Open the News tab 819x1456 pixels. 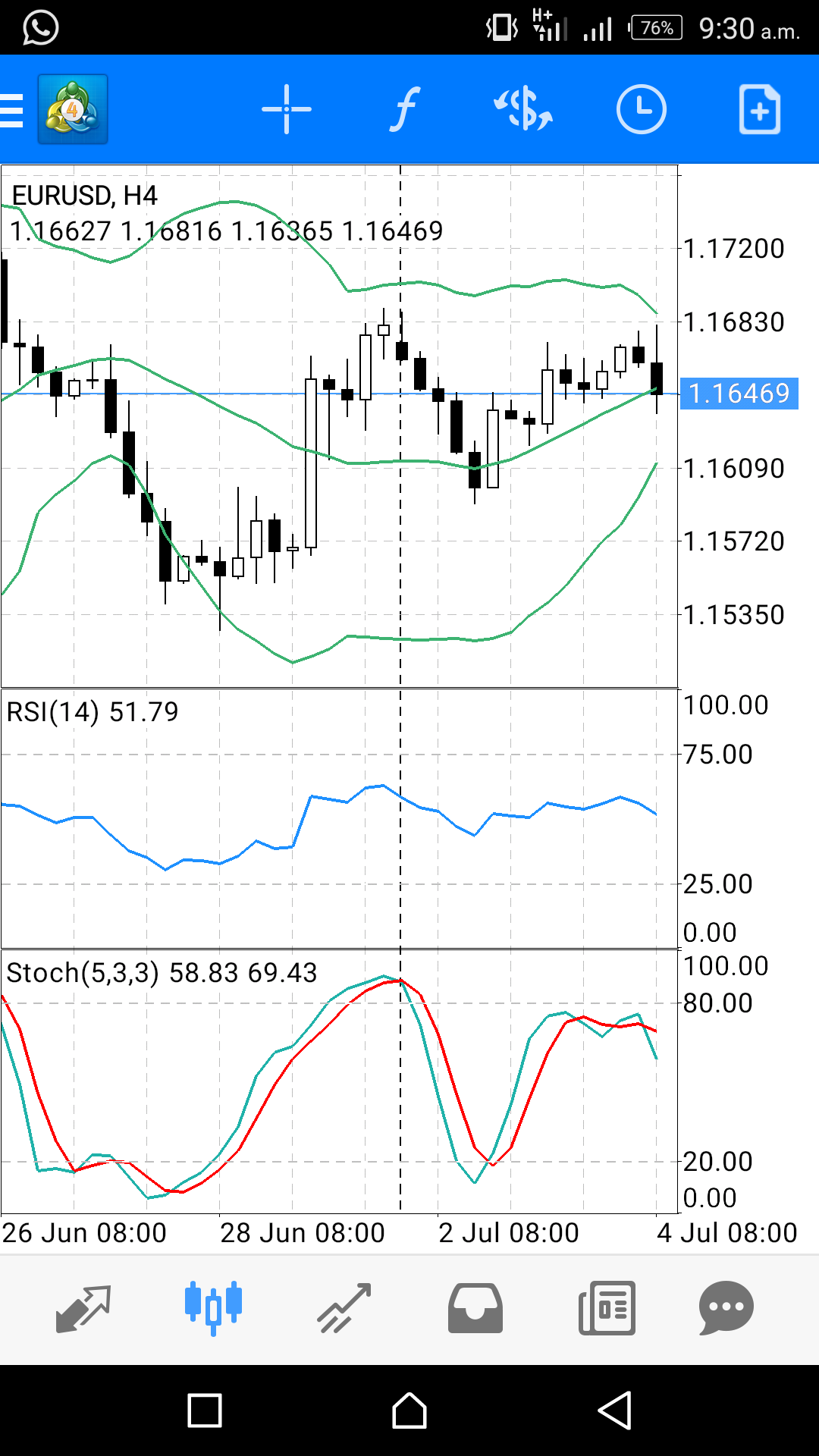tap(607, 1308)
